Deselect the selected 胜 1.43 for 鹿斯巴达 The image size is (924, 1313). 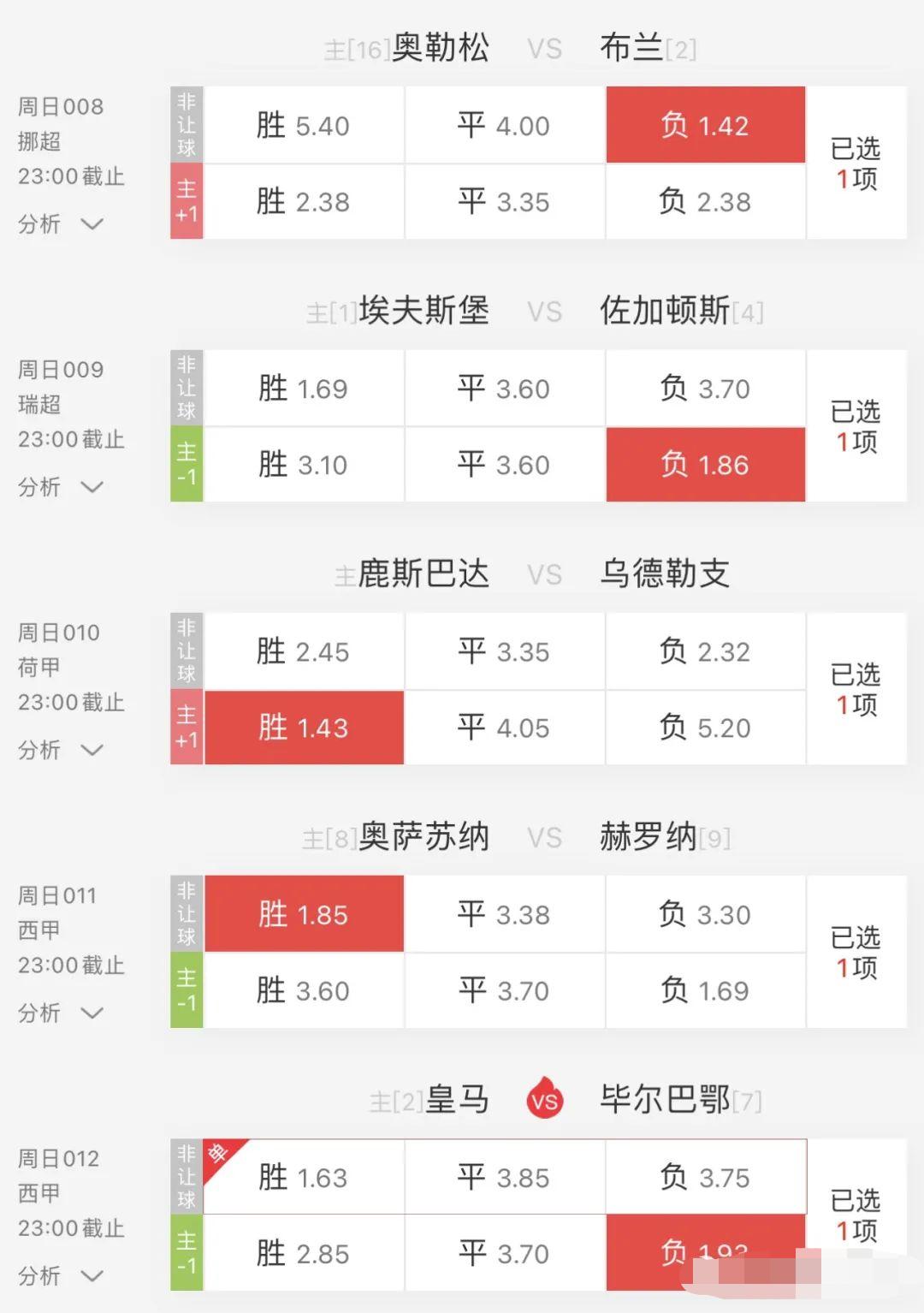(304, 727)
